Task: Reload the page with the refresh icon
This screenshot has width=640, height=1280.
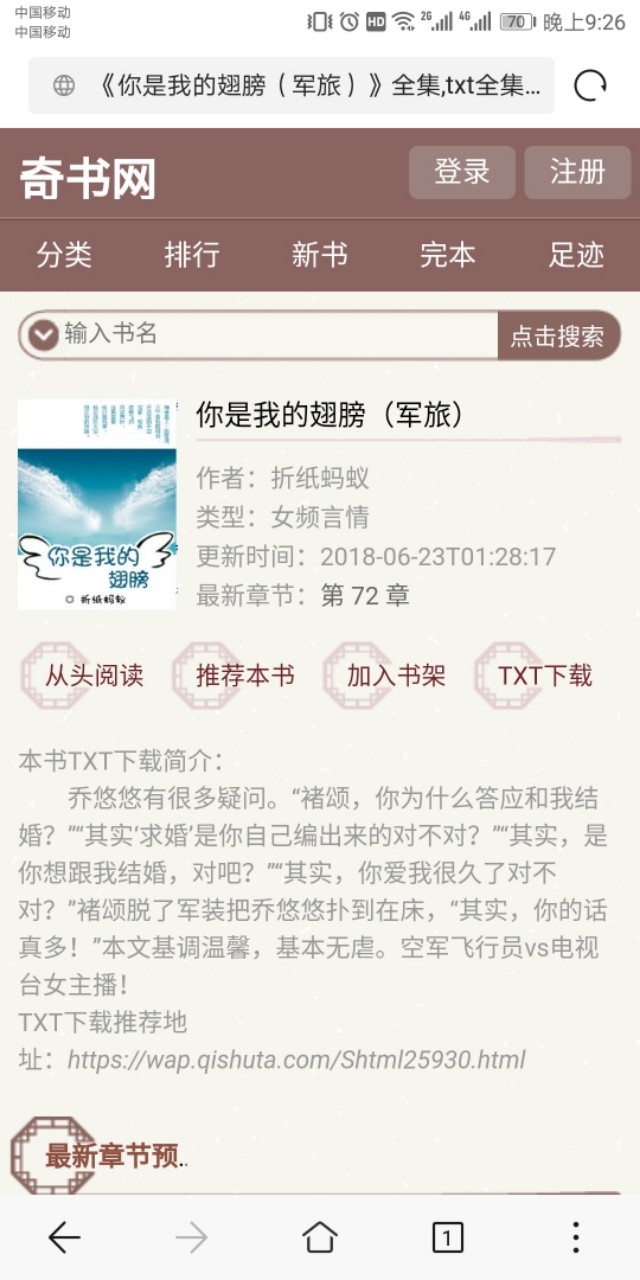Action: (590, 86)
